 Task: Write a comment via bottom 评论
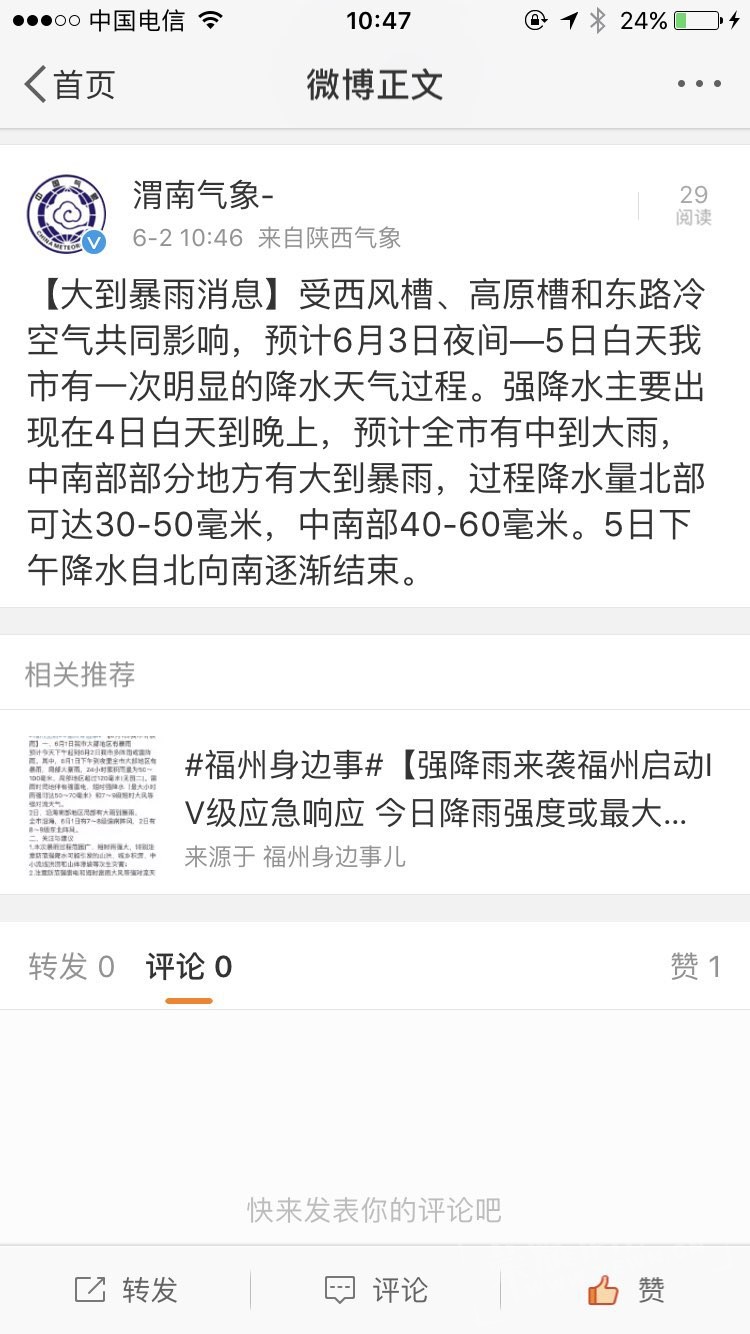(x=376, y=1290)
